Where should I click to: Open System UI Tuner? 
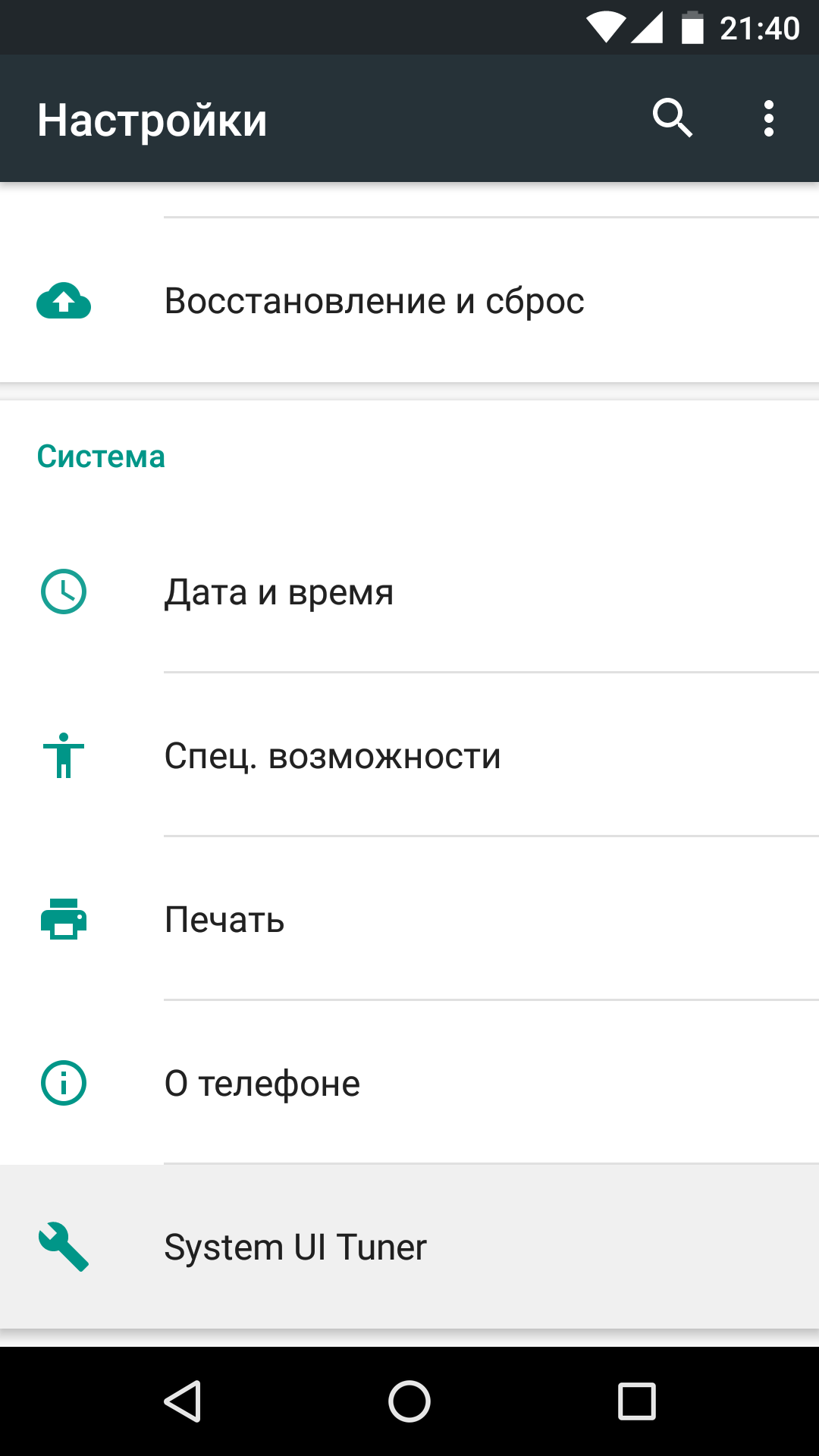(409, 1247)
